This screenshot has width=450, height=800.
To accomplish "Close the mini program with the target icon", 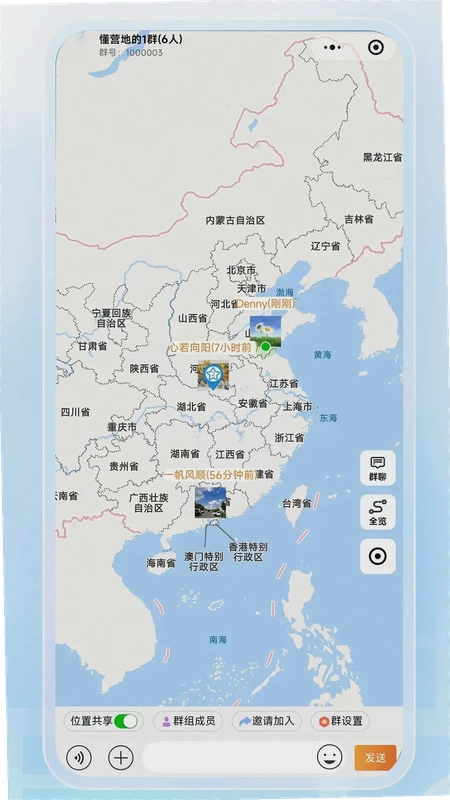I will pos(376,47).
